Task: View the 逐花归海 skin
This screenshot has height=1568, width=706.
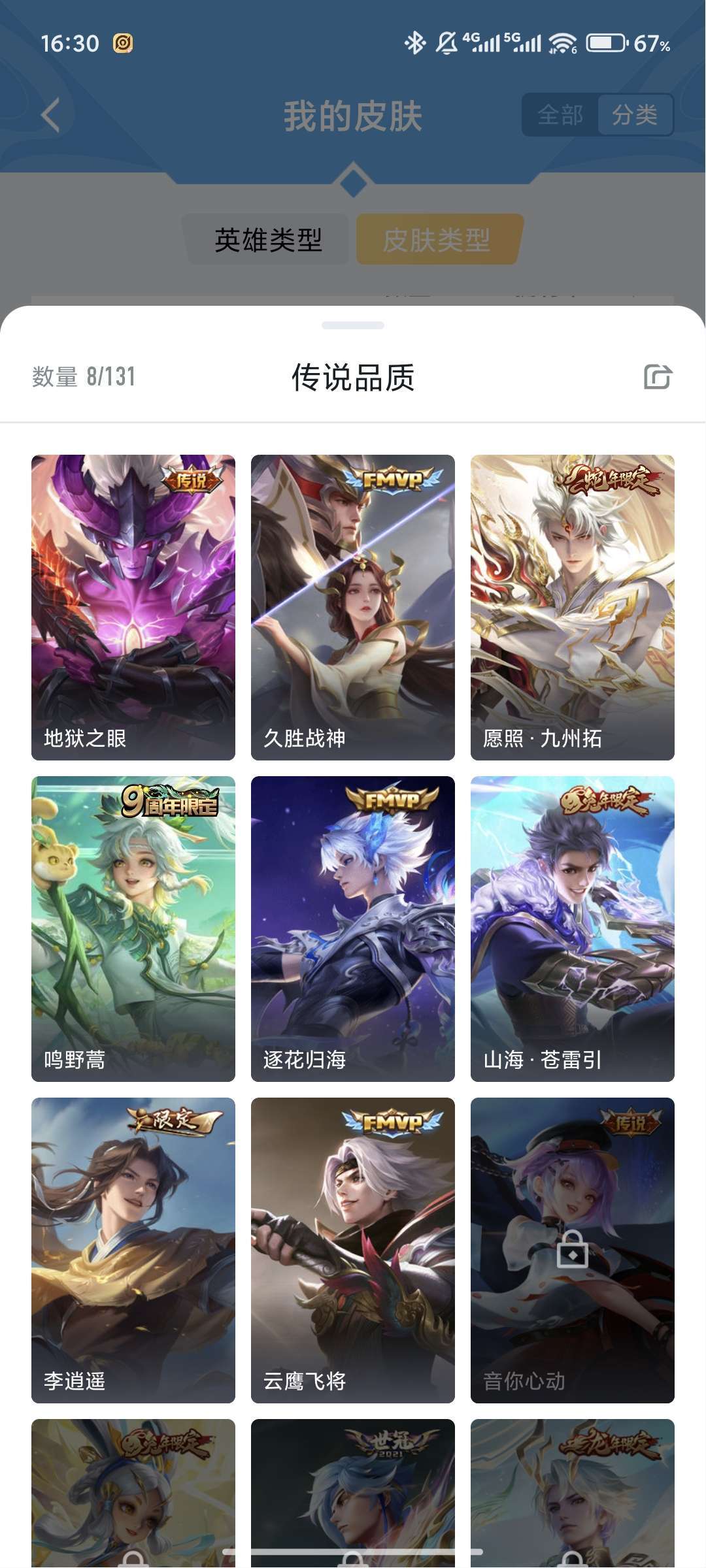Action: (353, 929)
